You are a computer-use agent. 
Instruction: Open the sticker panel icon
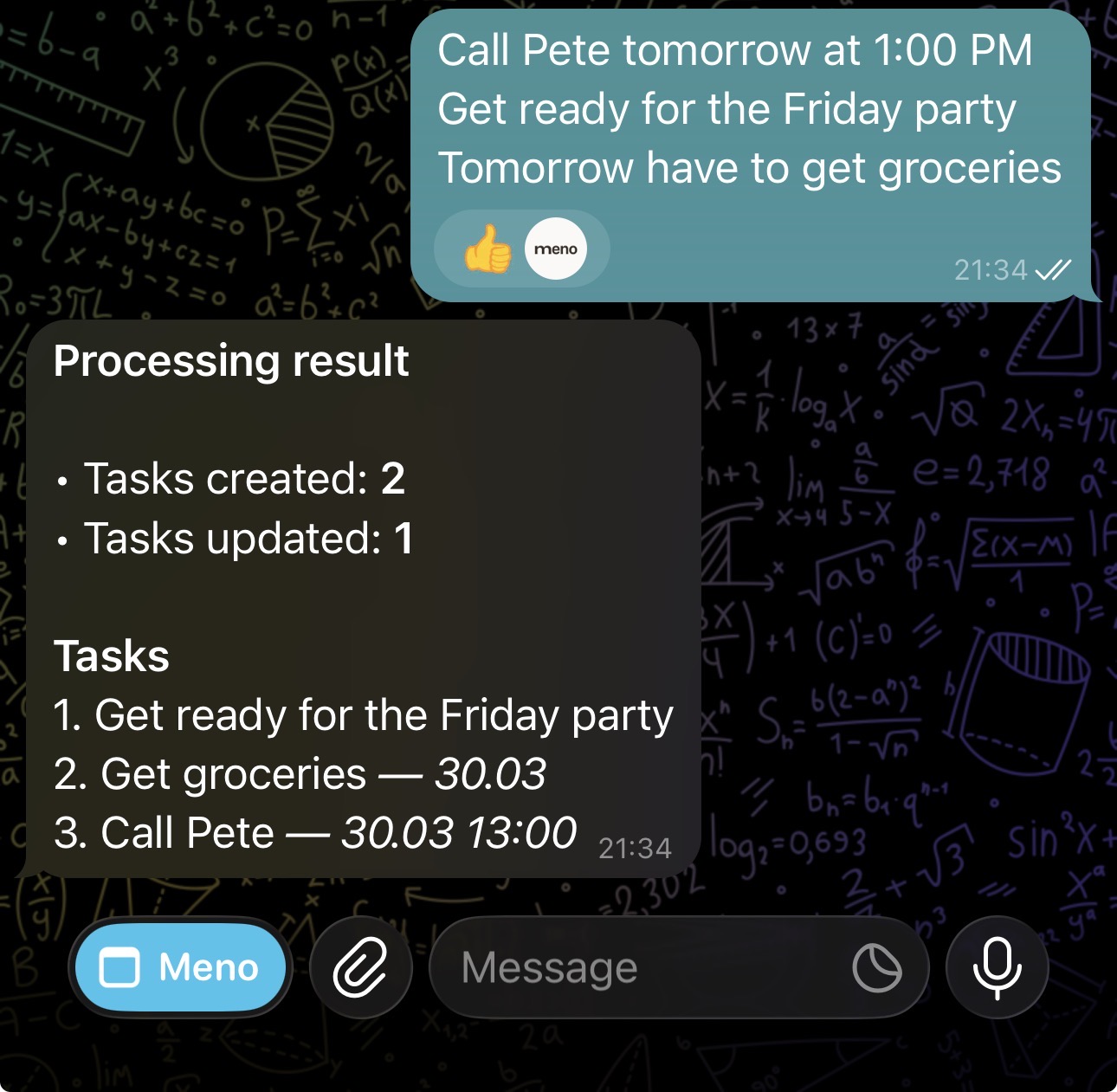pos(876,967)
